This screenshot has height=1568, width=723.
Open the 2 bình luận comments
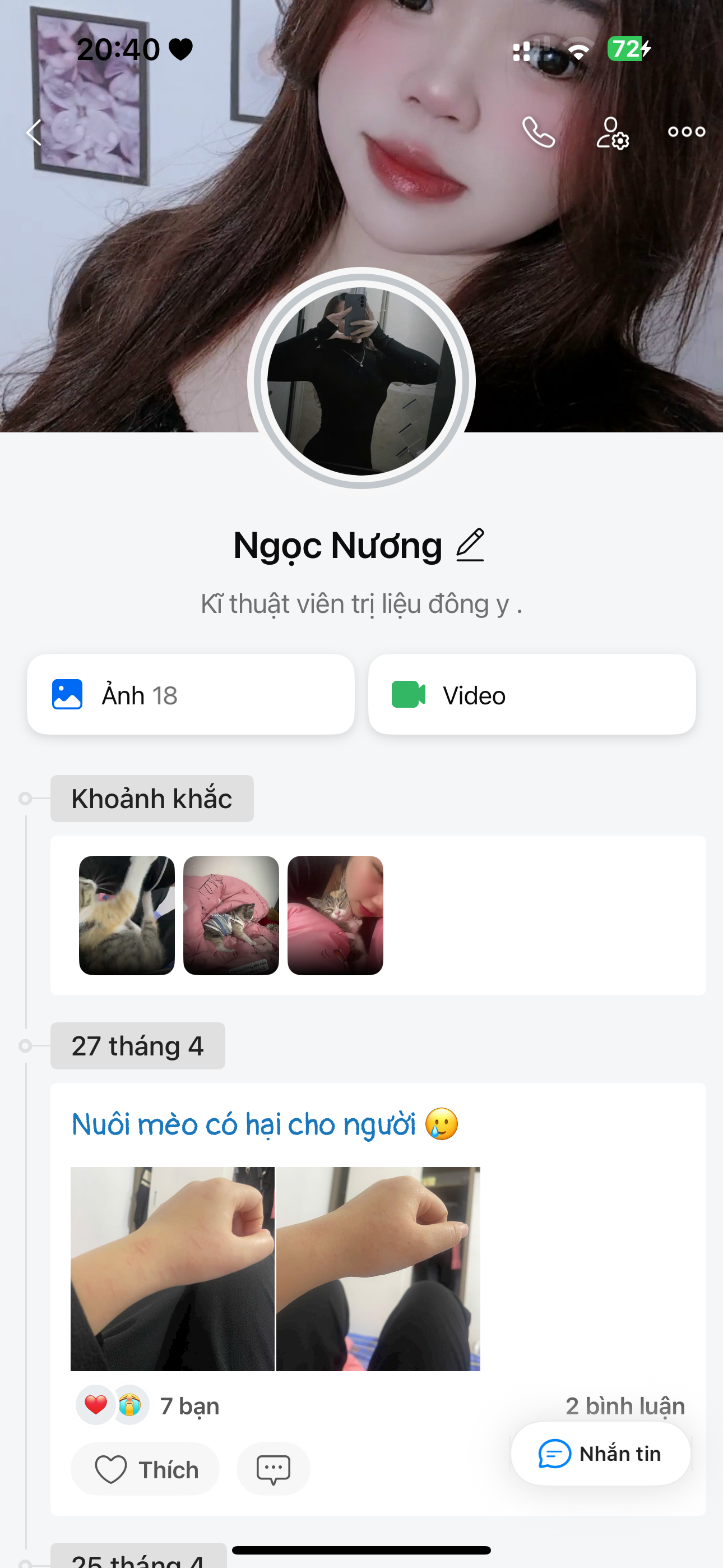click(624, 1406)
